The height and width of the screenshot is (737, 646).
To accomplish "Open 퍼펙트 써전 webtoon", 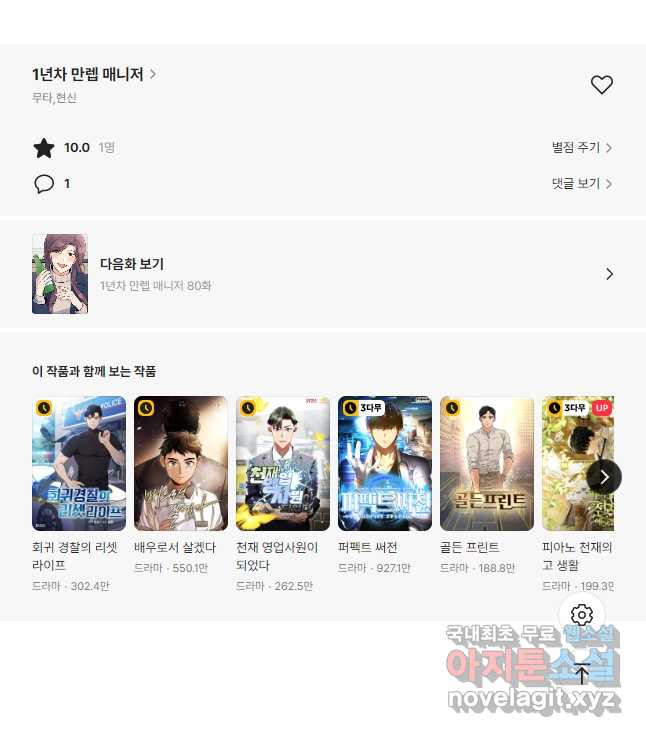I will (x=385, y=463).
